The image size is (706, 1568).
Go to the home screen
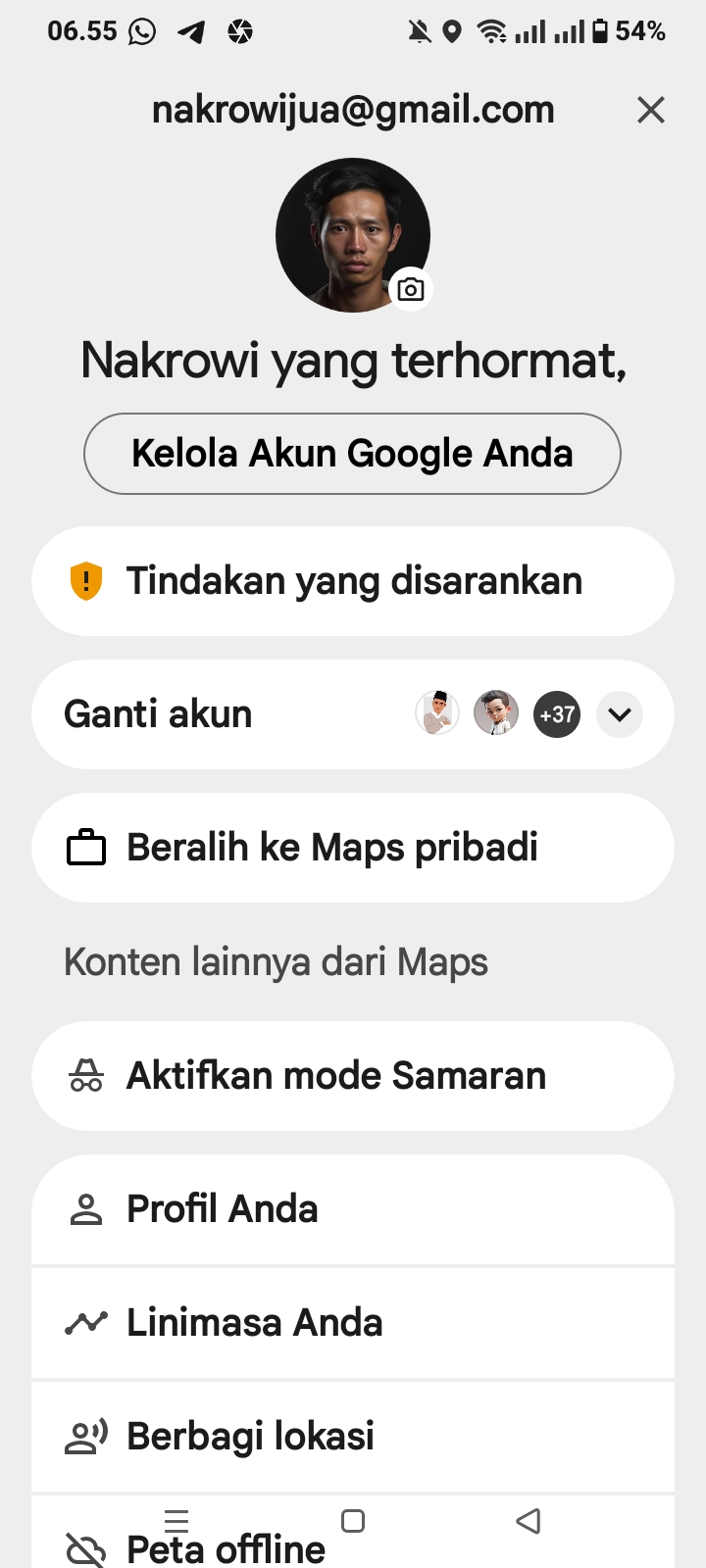353,1521
